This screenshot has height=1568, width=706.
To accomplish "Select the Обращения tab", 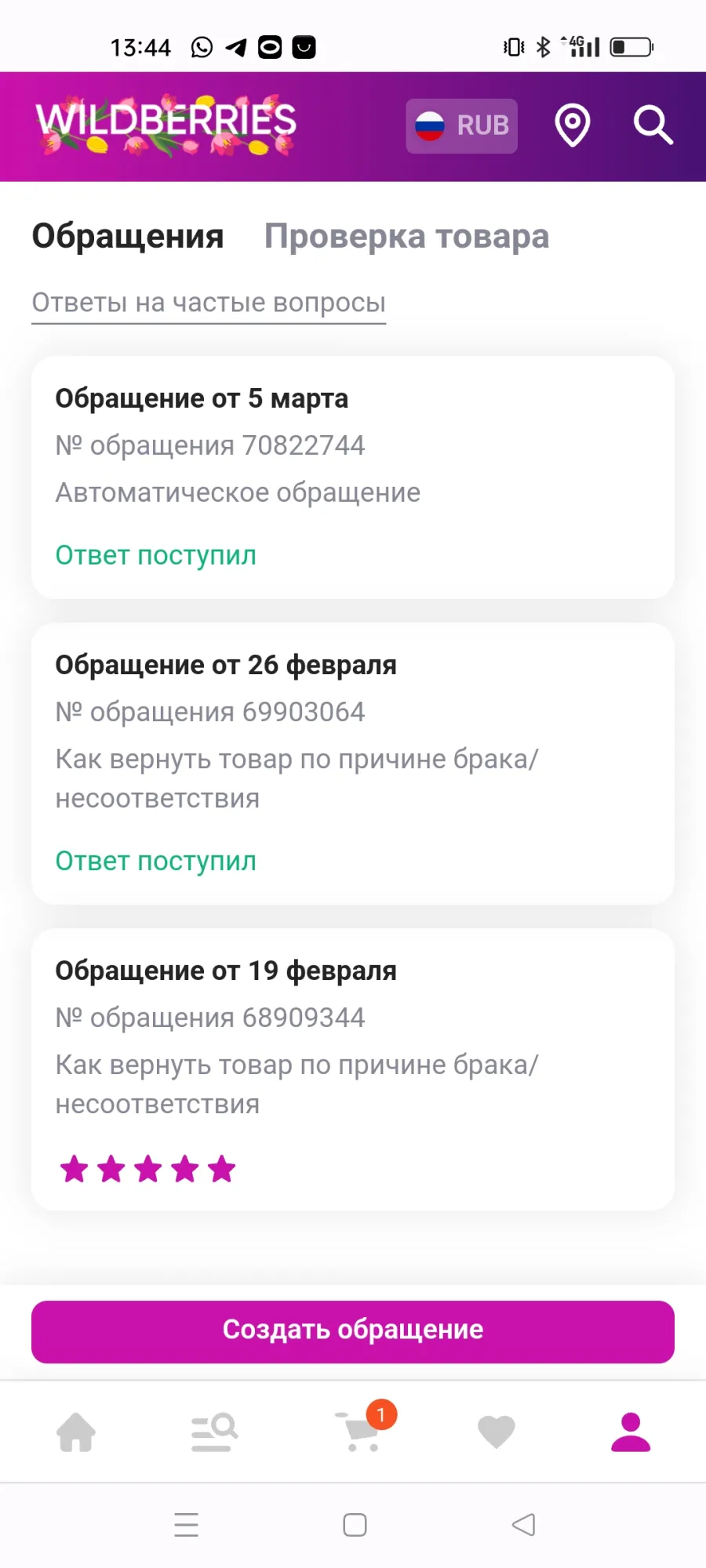I will [128, 236].
